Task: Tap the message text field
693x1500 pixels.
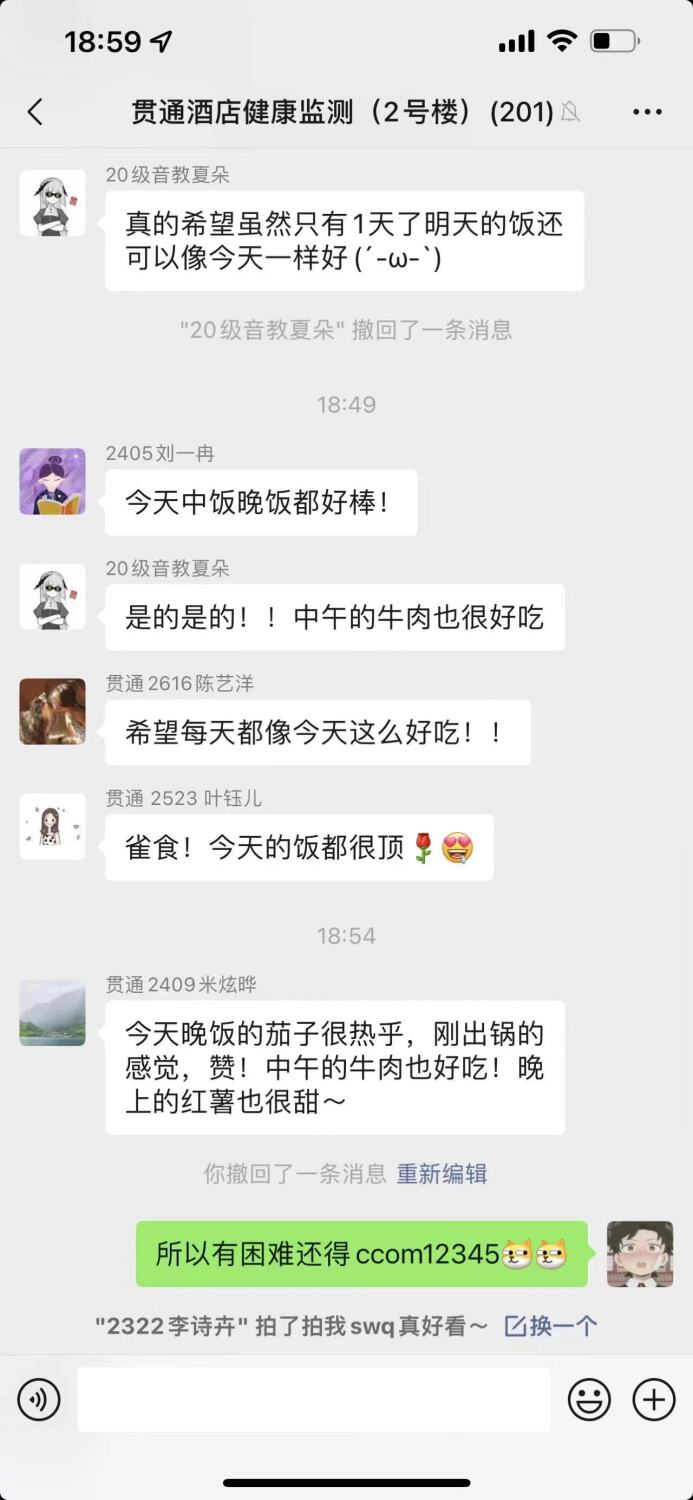Action: pyautogui.click(x=314, y=1400)
